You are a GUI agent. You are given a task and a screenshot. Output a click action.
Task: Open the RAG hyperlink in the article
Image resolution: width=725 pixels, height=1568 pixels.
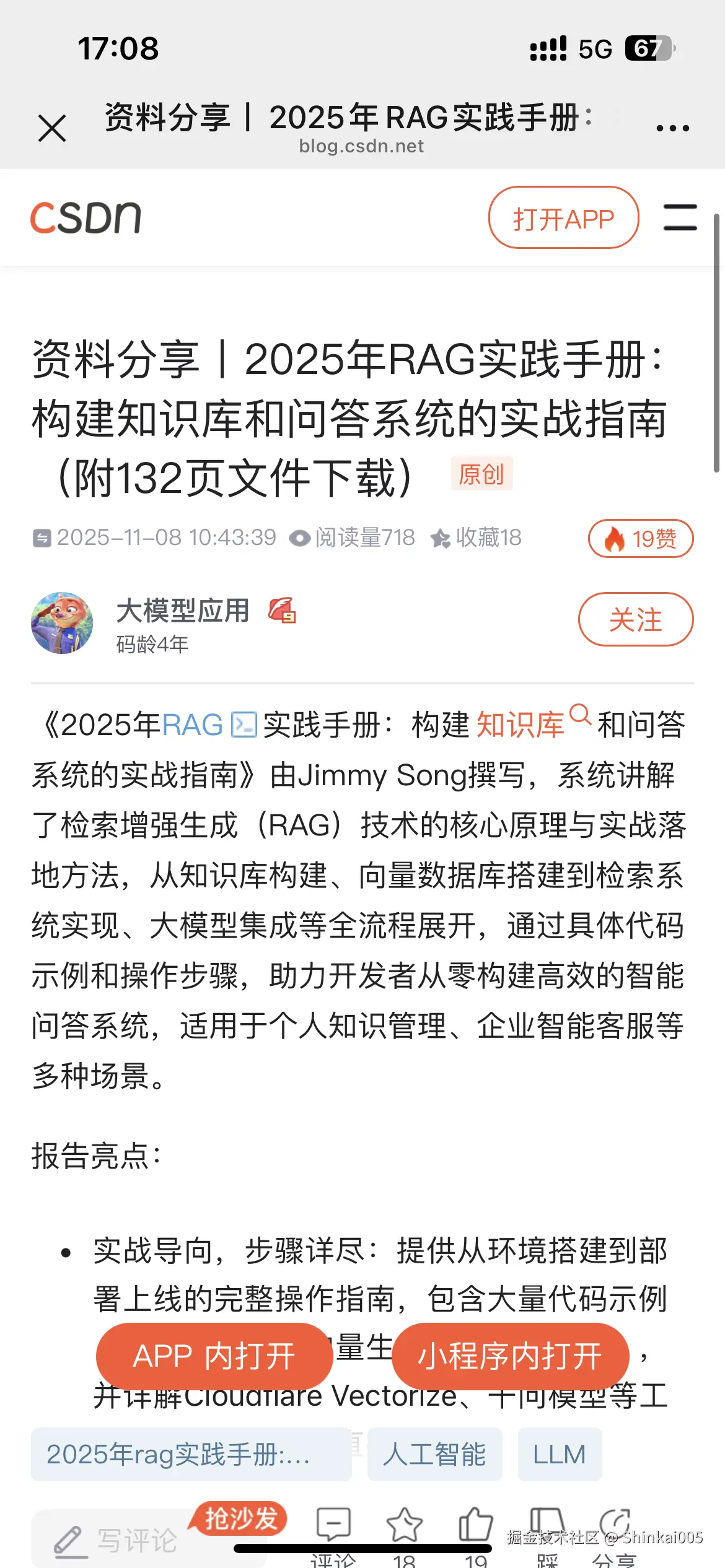pos(192,725)
